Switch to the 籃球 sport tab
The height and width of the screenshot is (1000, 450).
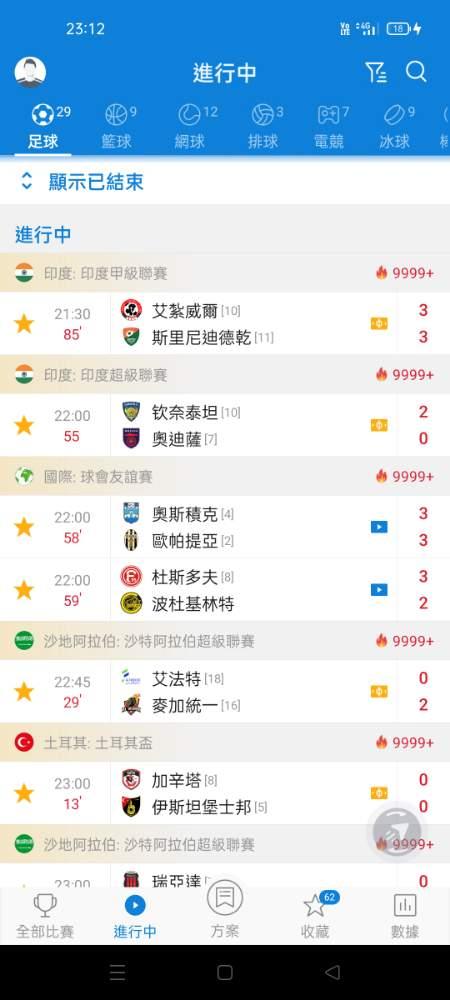[x=117, y=126]
